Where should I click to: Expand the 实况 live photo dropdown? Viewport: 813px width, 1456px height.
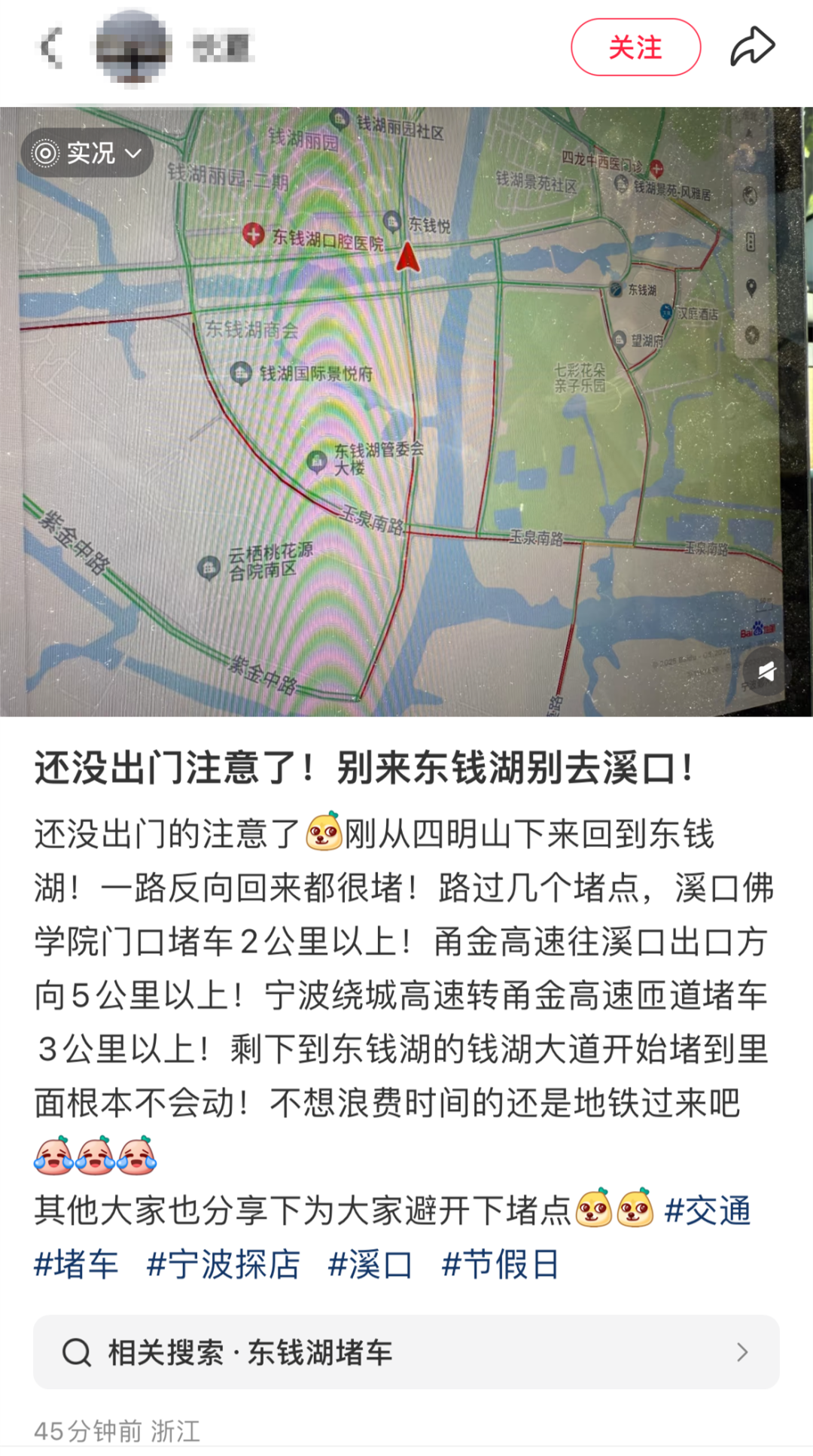coord(87,153)
